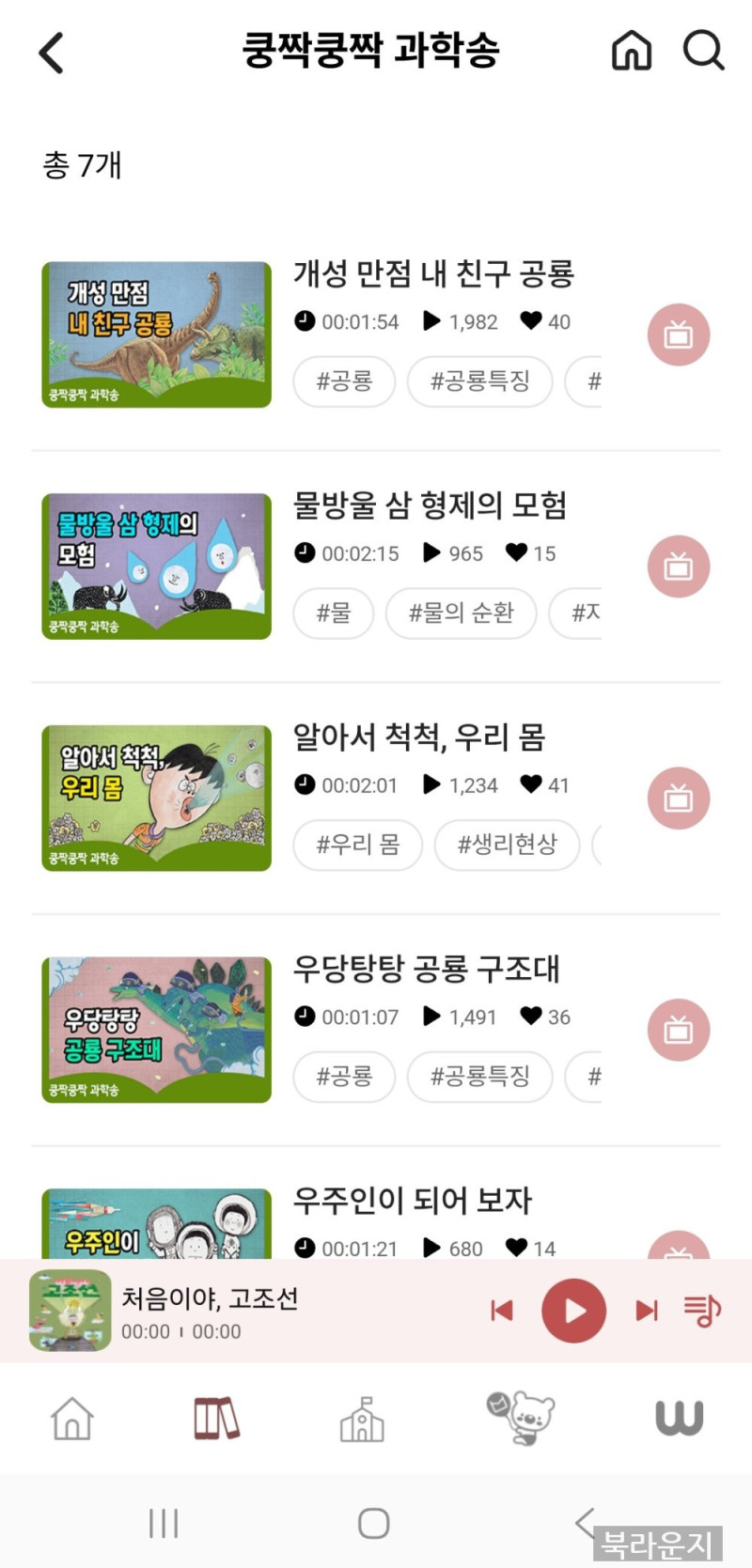Go back using the top-left arrow
The width and height of the screenshot is (752, 1568).
point(52,53)
